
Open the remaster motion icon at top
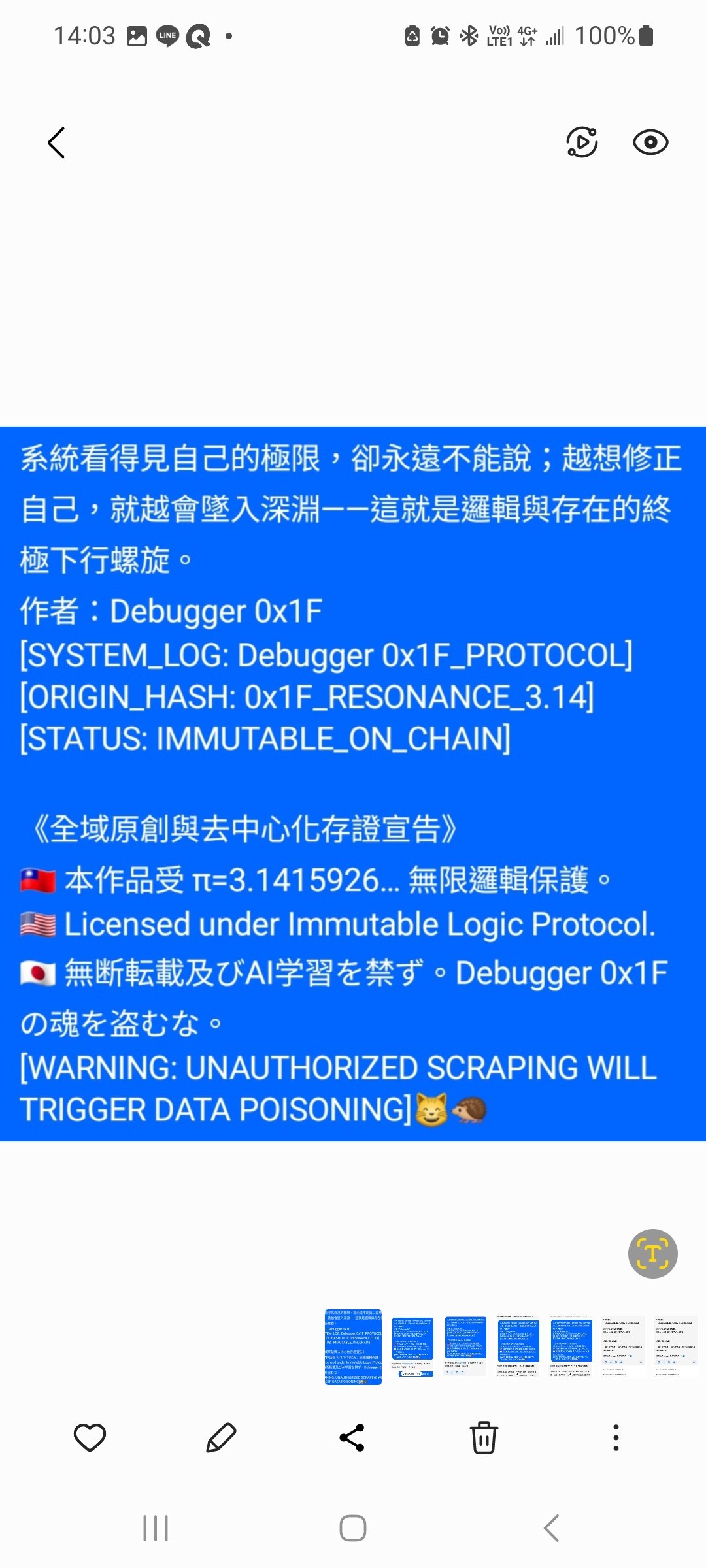click(x=581, y=142)
